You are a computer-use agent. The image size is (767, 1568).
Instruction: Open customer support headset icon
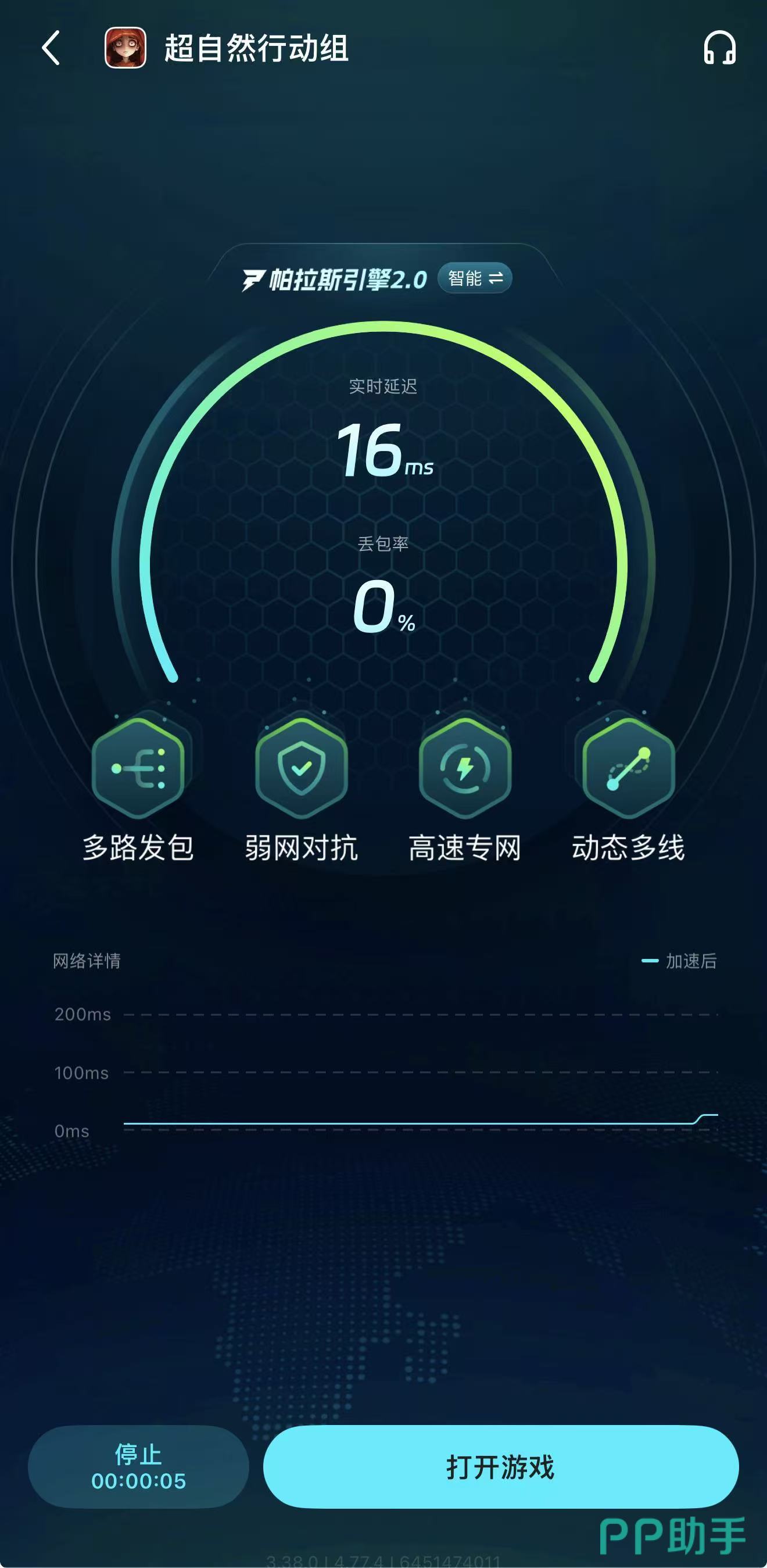coord(719,48)
